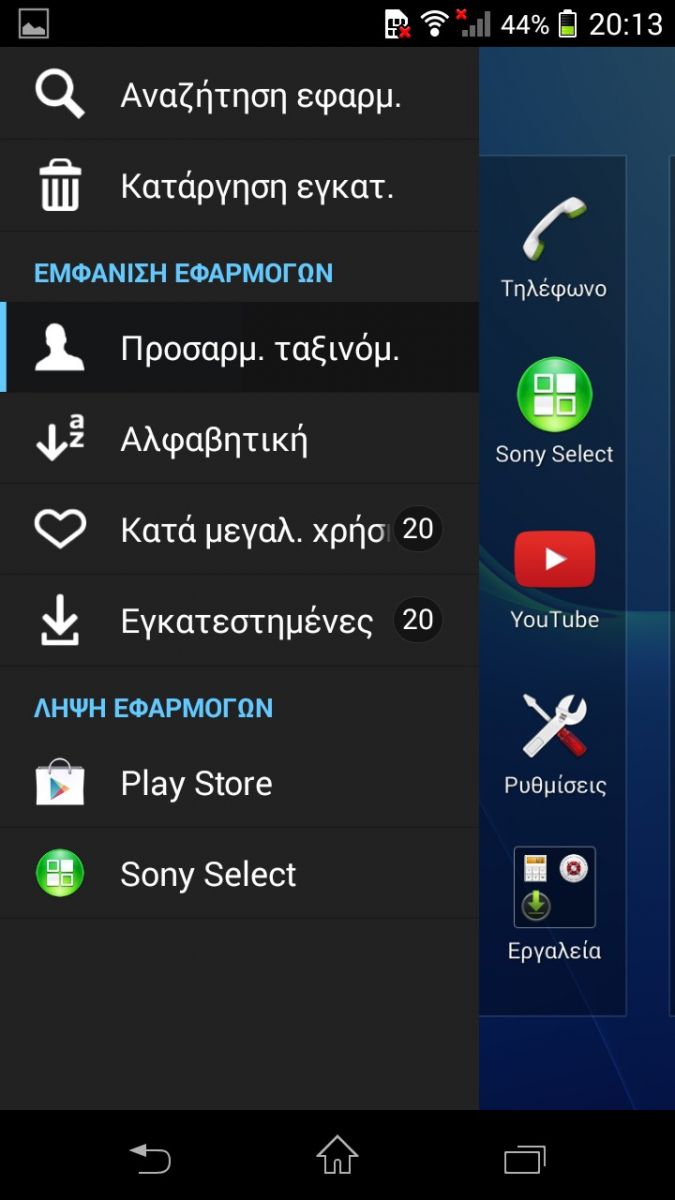Image resolution: width=675 pixels, height=1200 pixels.
Task: Go back with the navigation bar arrow
Action: pos(151,1158)
